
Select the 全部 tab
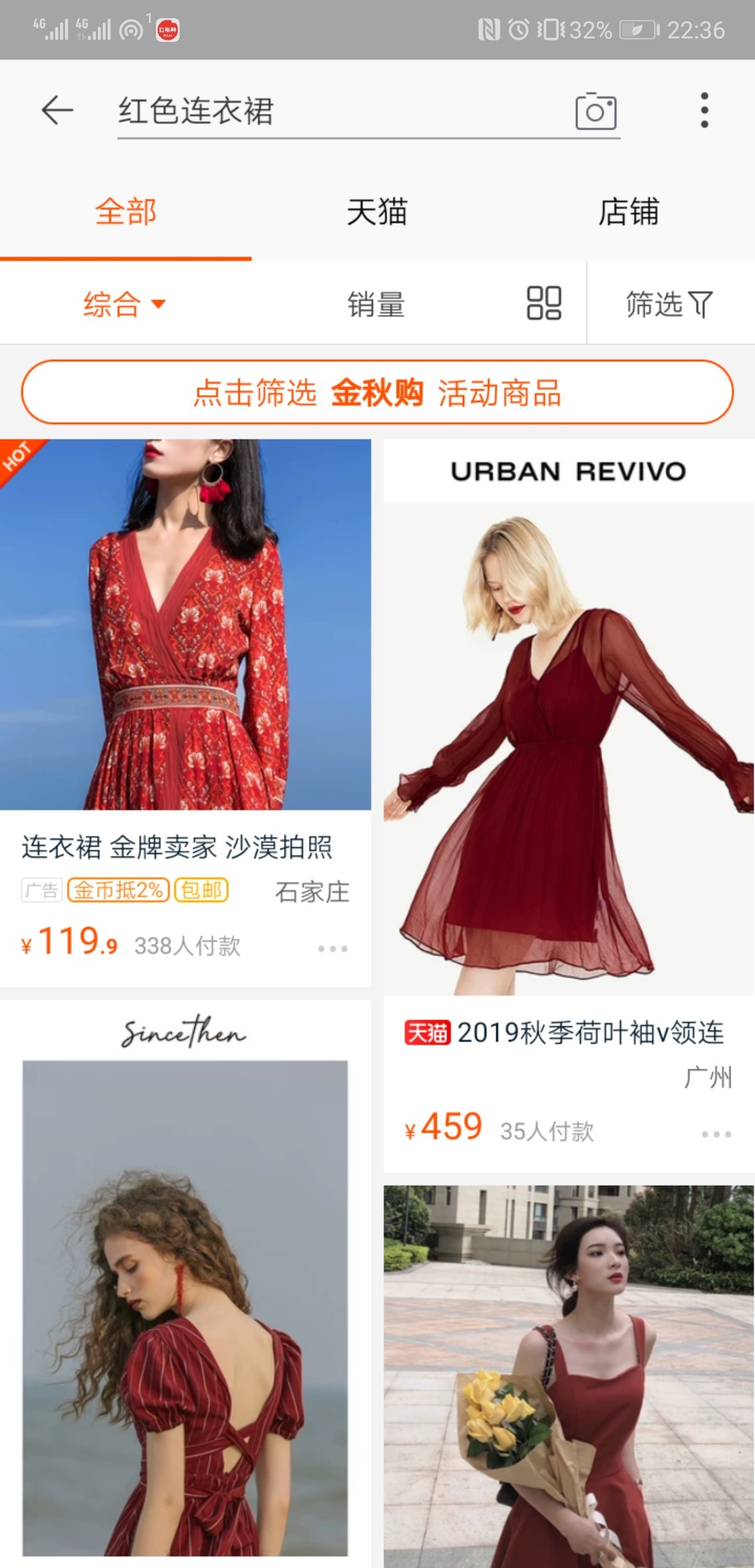(x=126, y=212)
